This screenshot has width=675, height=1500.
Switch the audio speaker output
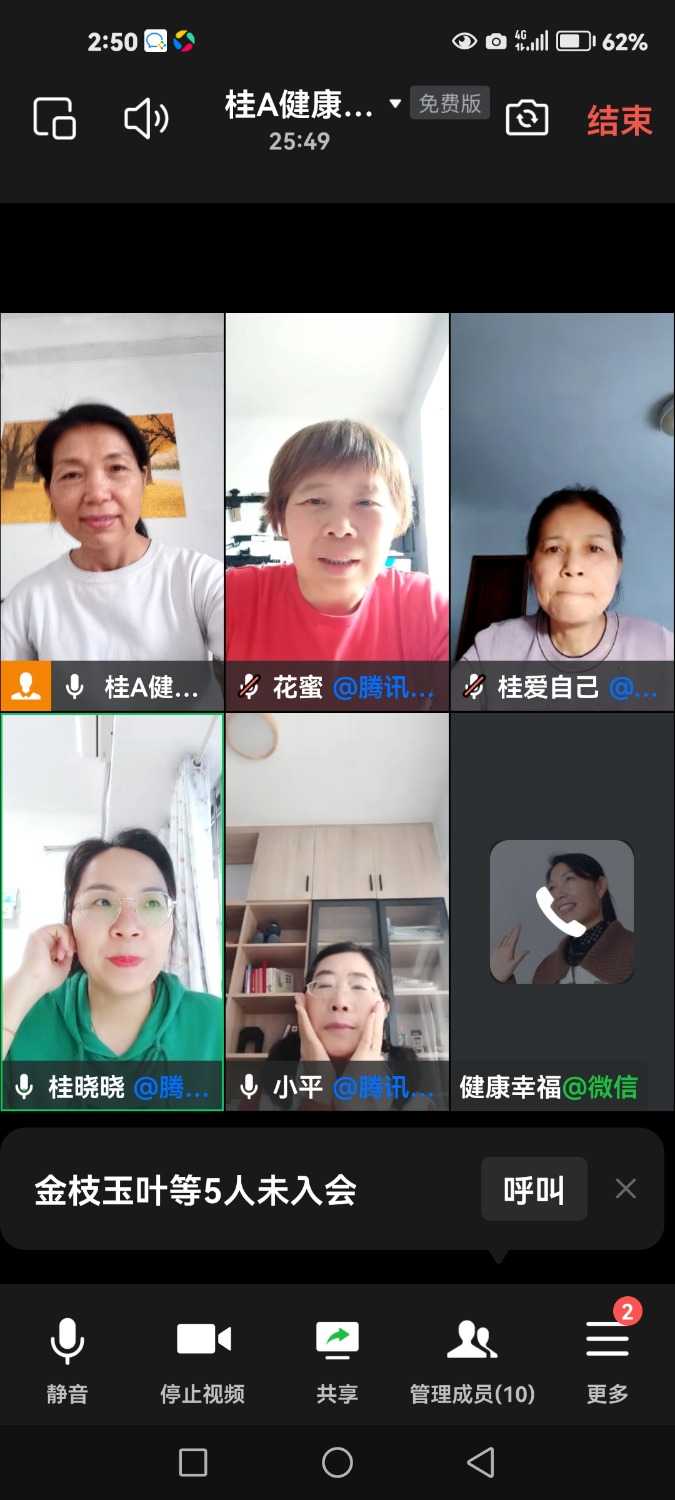[x=146, y=120]
